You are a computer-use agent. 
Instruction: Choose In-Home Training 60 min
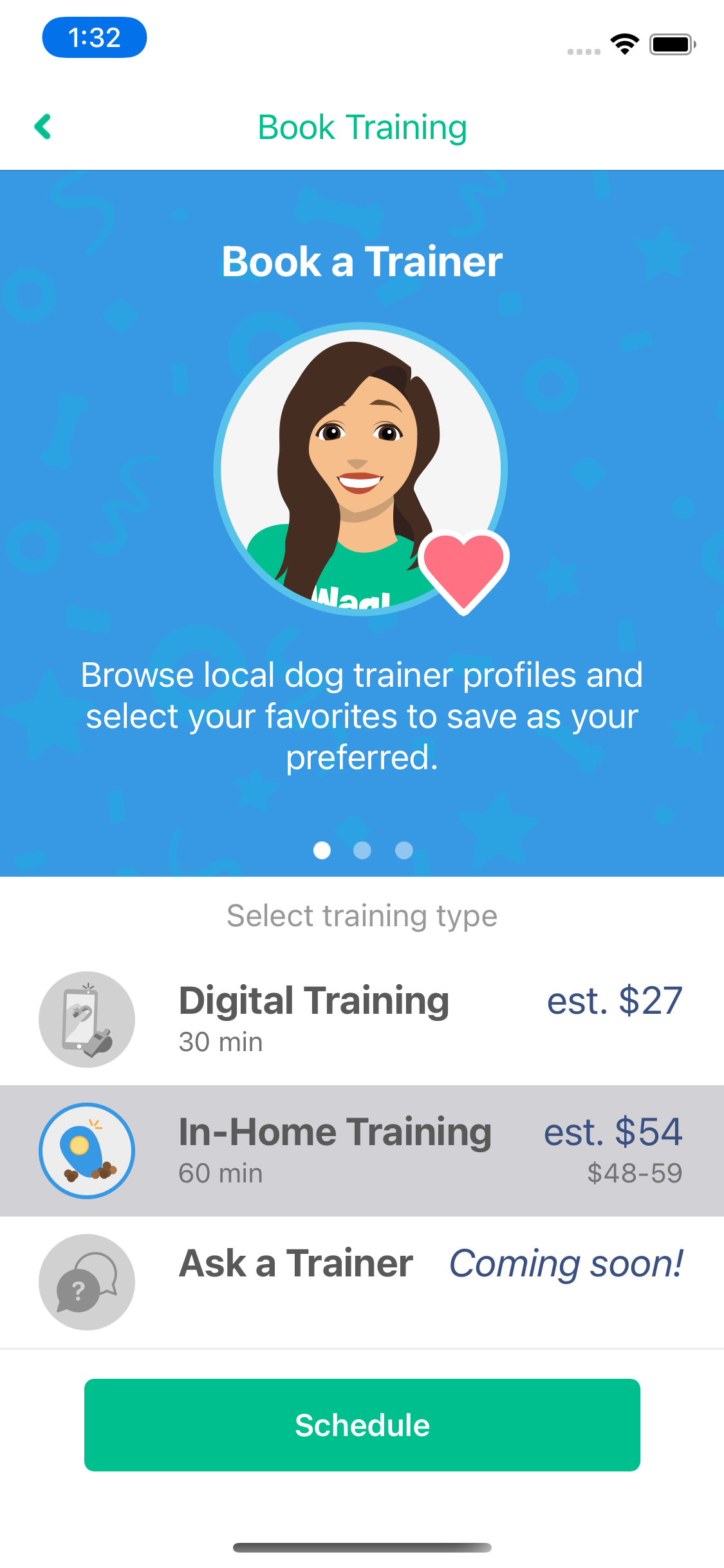coord(362,1151)
